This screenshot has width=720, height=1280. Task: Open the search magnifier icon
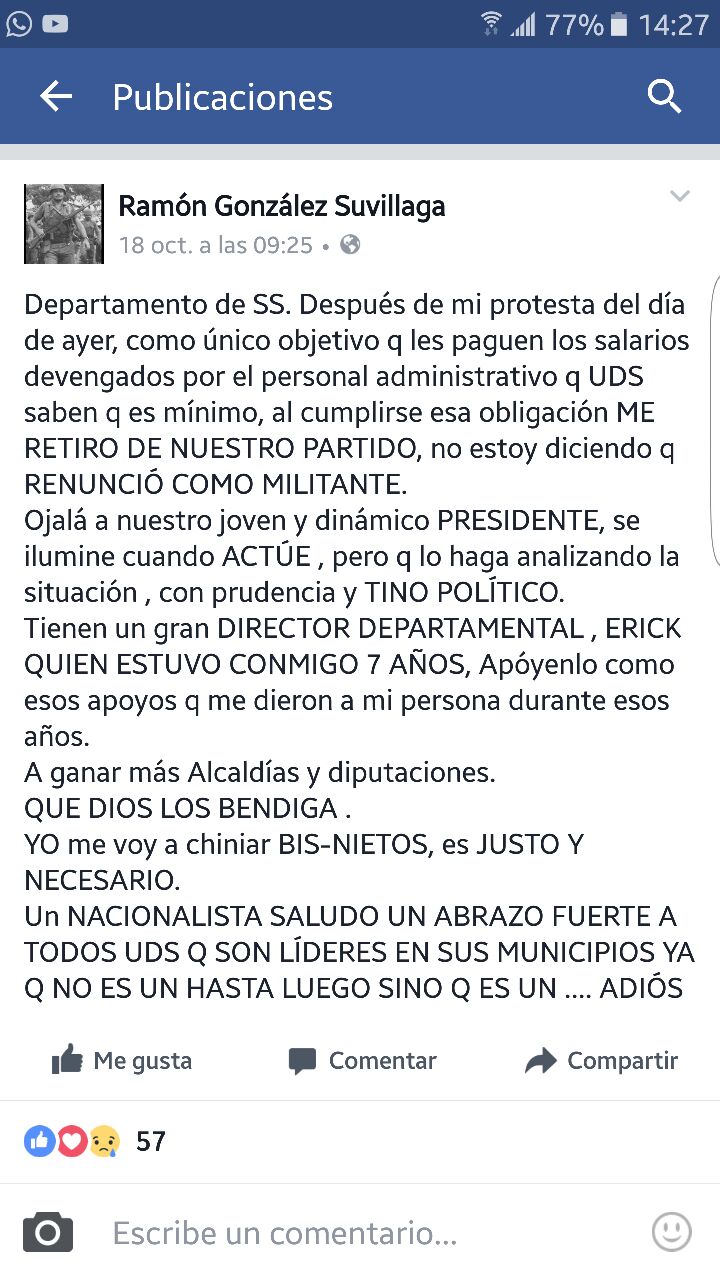(664, 96)
